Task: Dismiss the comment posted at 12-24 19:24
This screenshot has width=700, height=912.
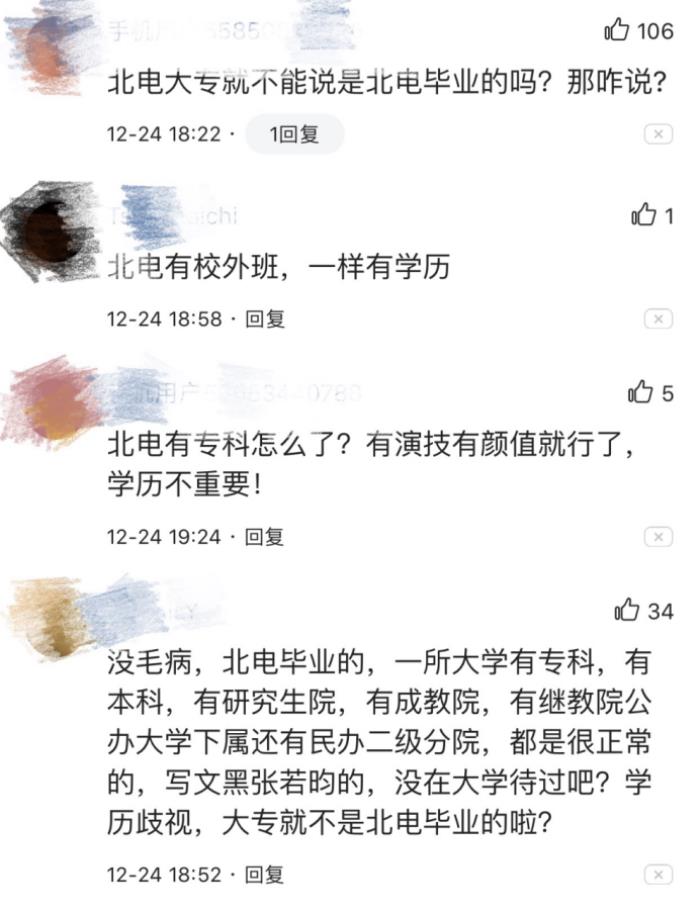Action: (657, 537)
